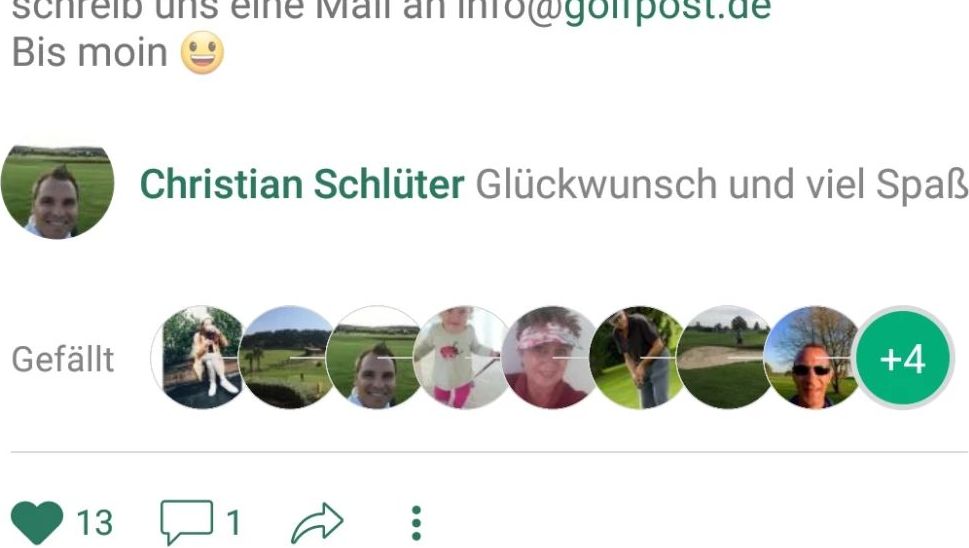Show the +4 more likers
Screen dimensions: 969x548
(x=903, y=358)
